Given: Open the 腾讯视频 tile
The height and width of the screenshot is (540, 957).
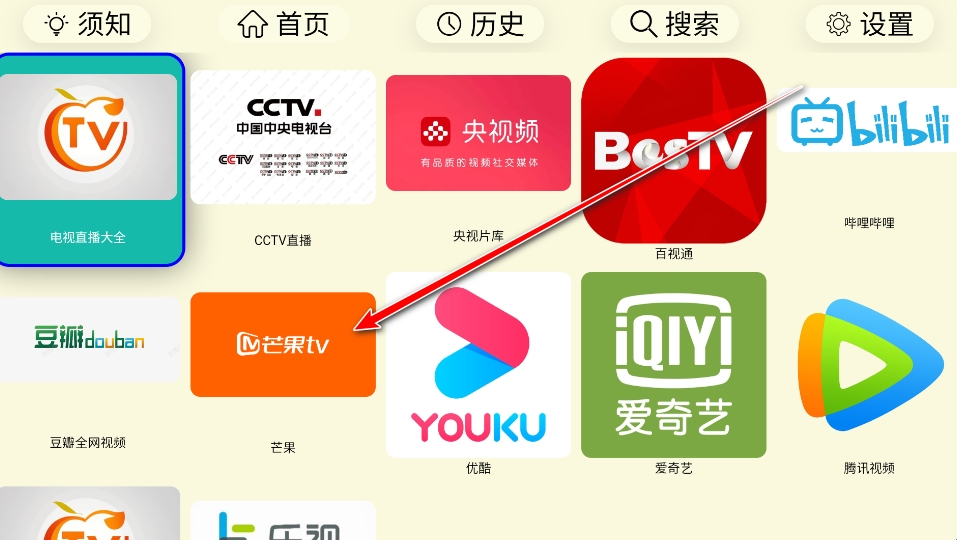Looking at the screenshot, I should (868, 370).
